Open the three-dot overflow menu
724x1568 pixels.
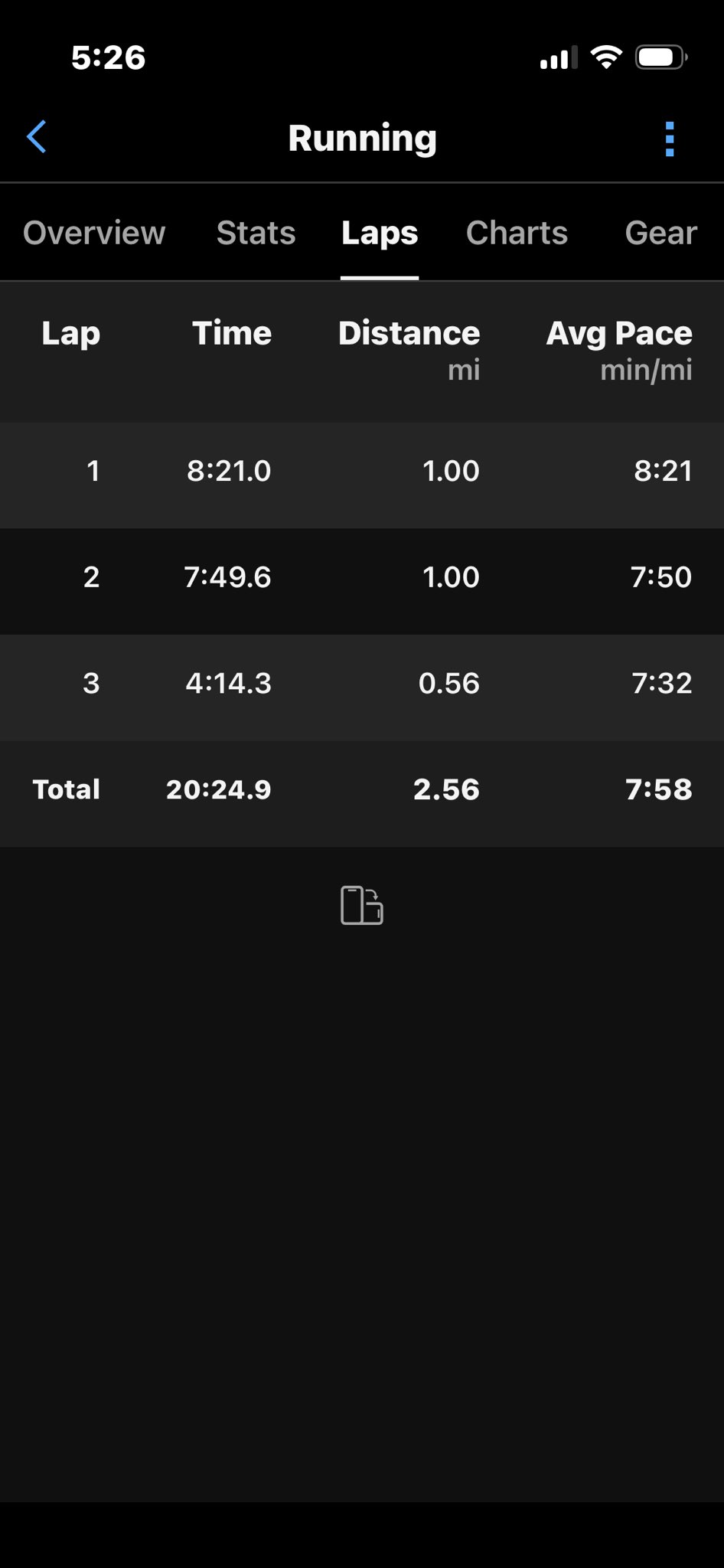[670, 139]
